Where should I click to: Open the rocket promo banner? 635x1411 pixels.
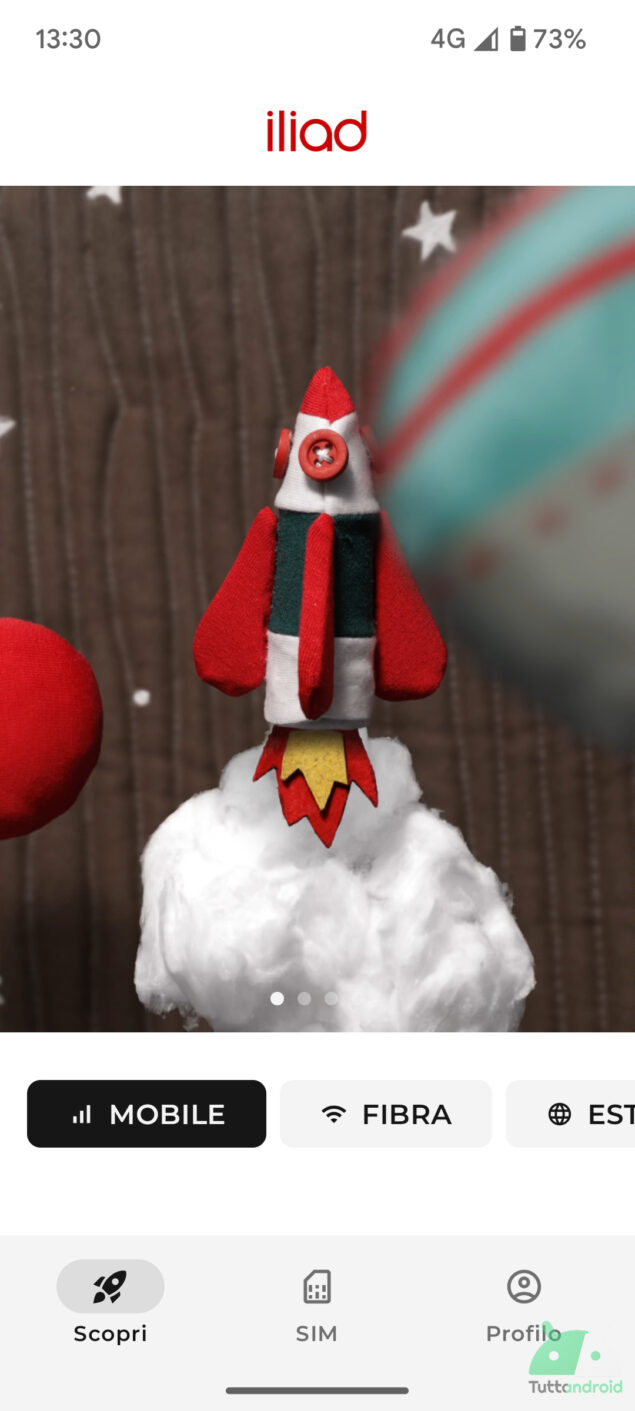(x=317, y=600)
